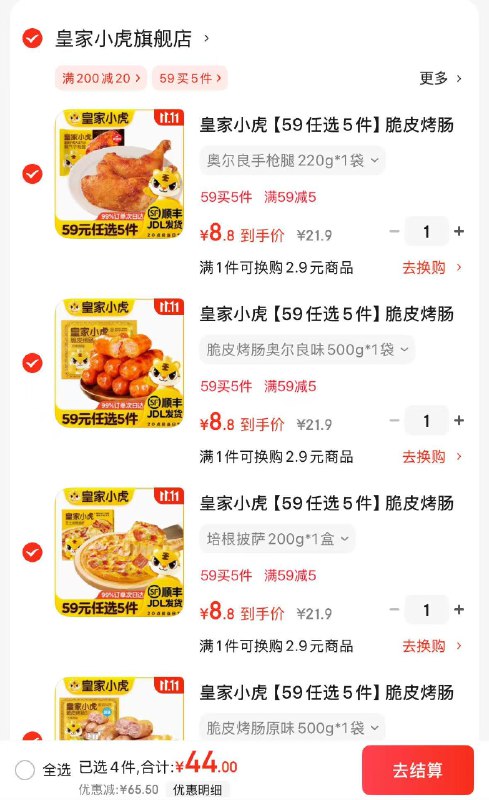Tap 去换购 under the 脆皮烤肠奥尔良味 item
489x800 pixels.
[432, 457]
